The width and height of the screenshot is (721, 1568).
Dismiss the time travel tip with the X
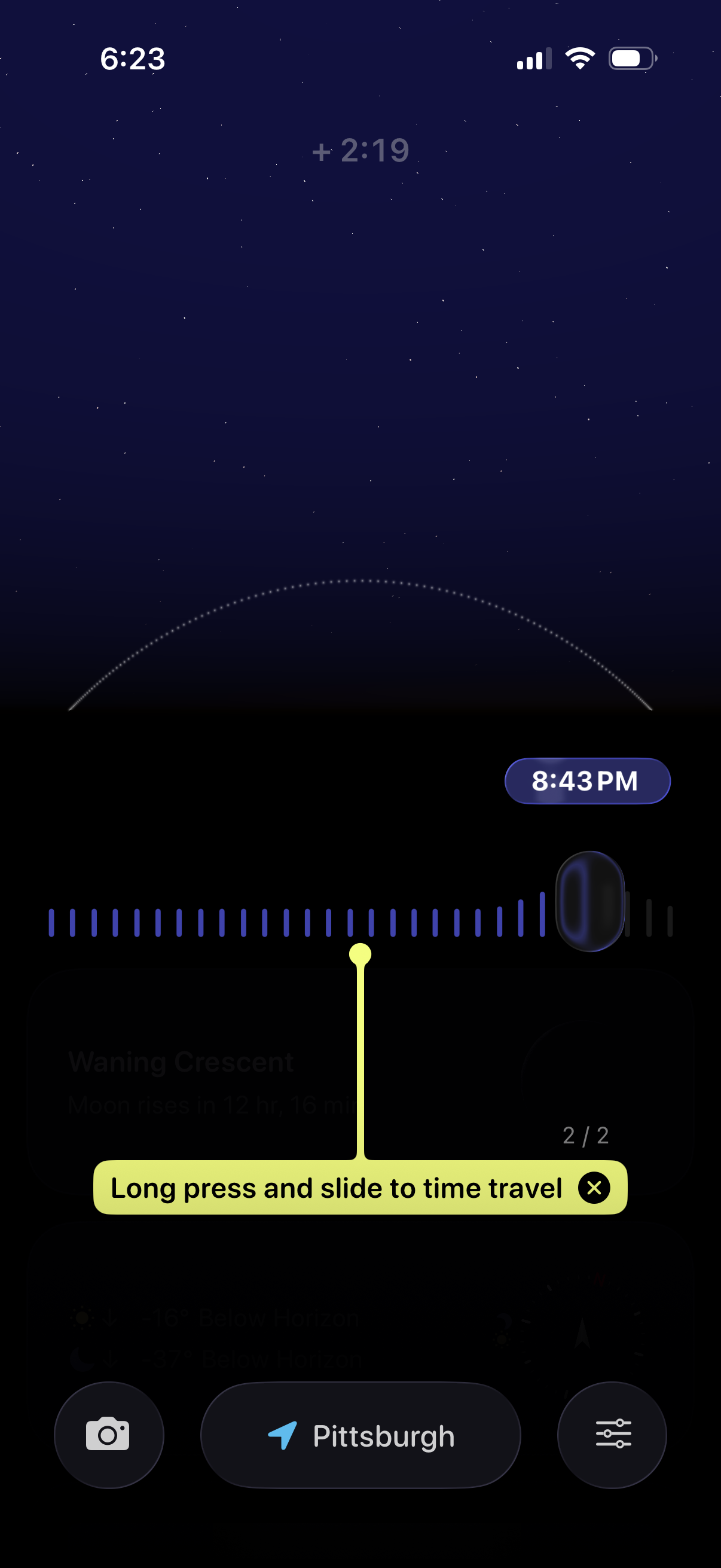594,1187
